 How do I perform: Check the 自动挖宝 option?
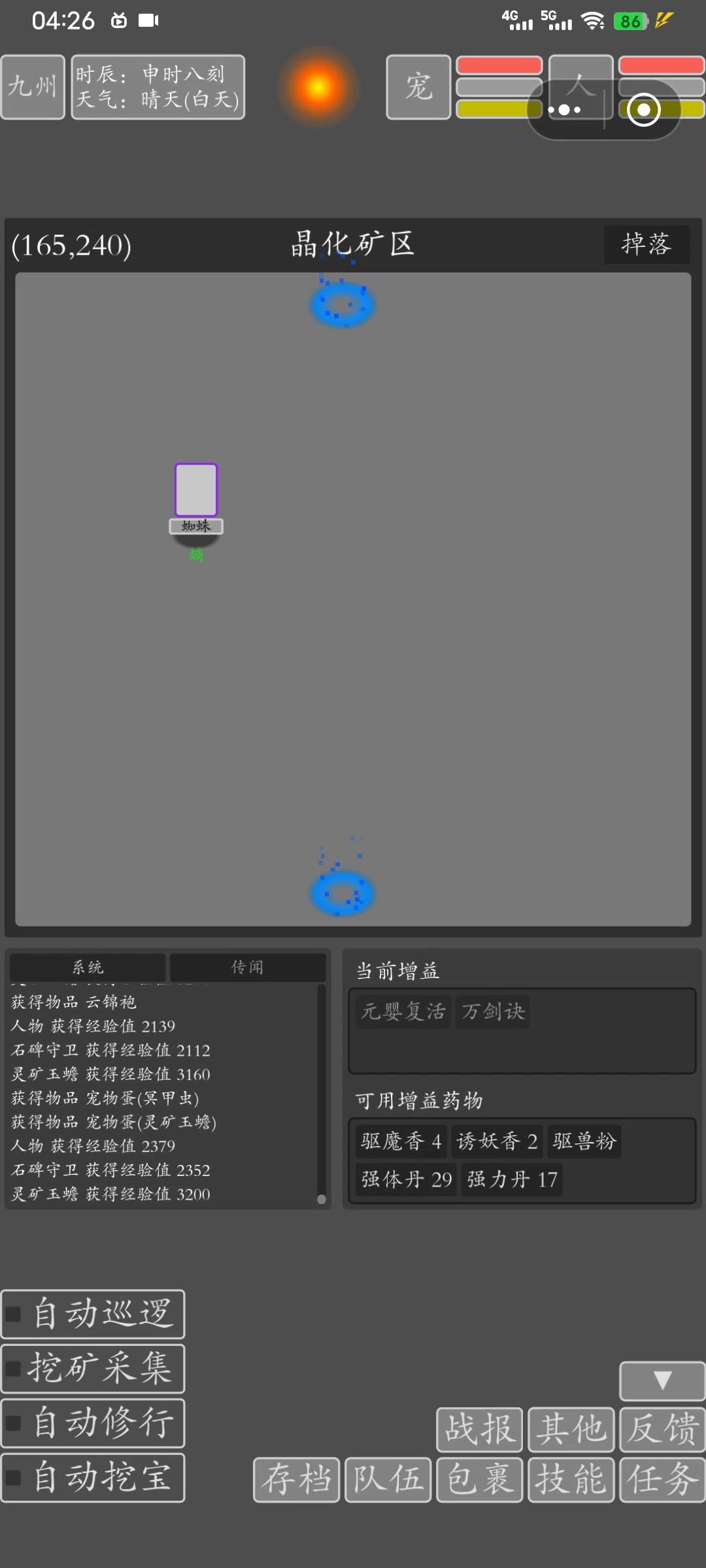14,1478
